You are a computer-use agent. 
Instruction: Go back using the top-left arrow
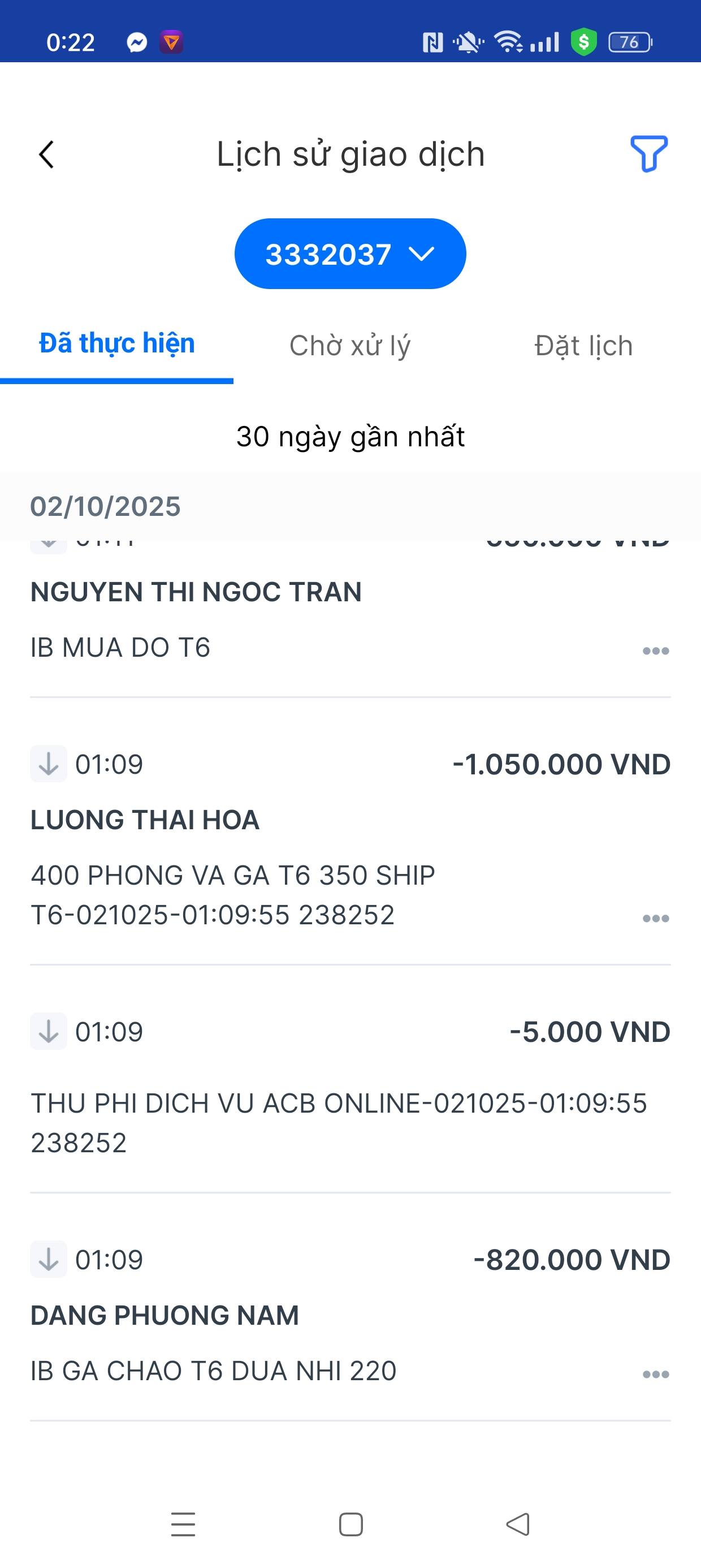[46, 154]
